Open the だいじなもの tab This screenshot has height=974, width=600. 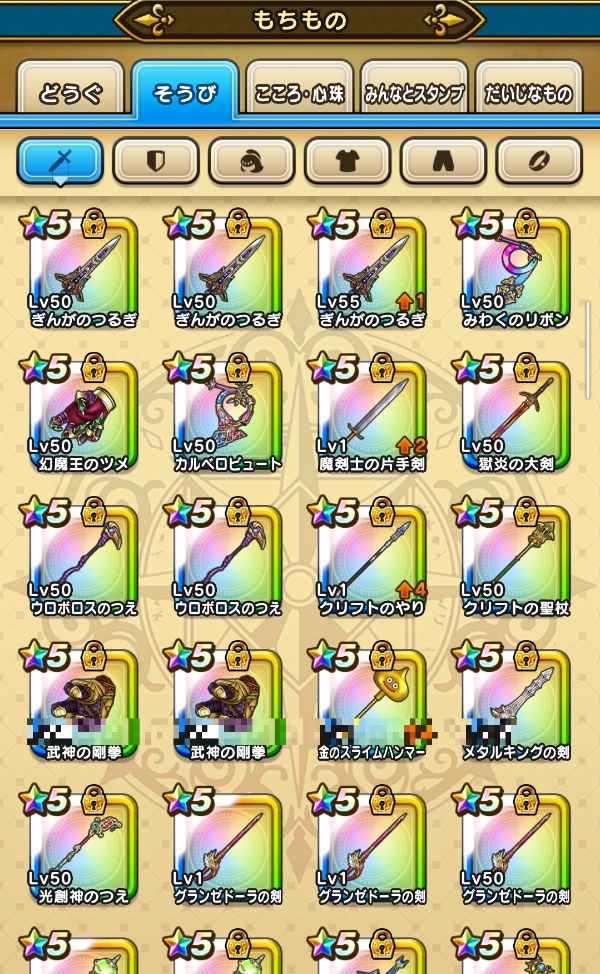tap(527, 93)
